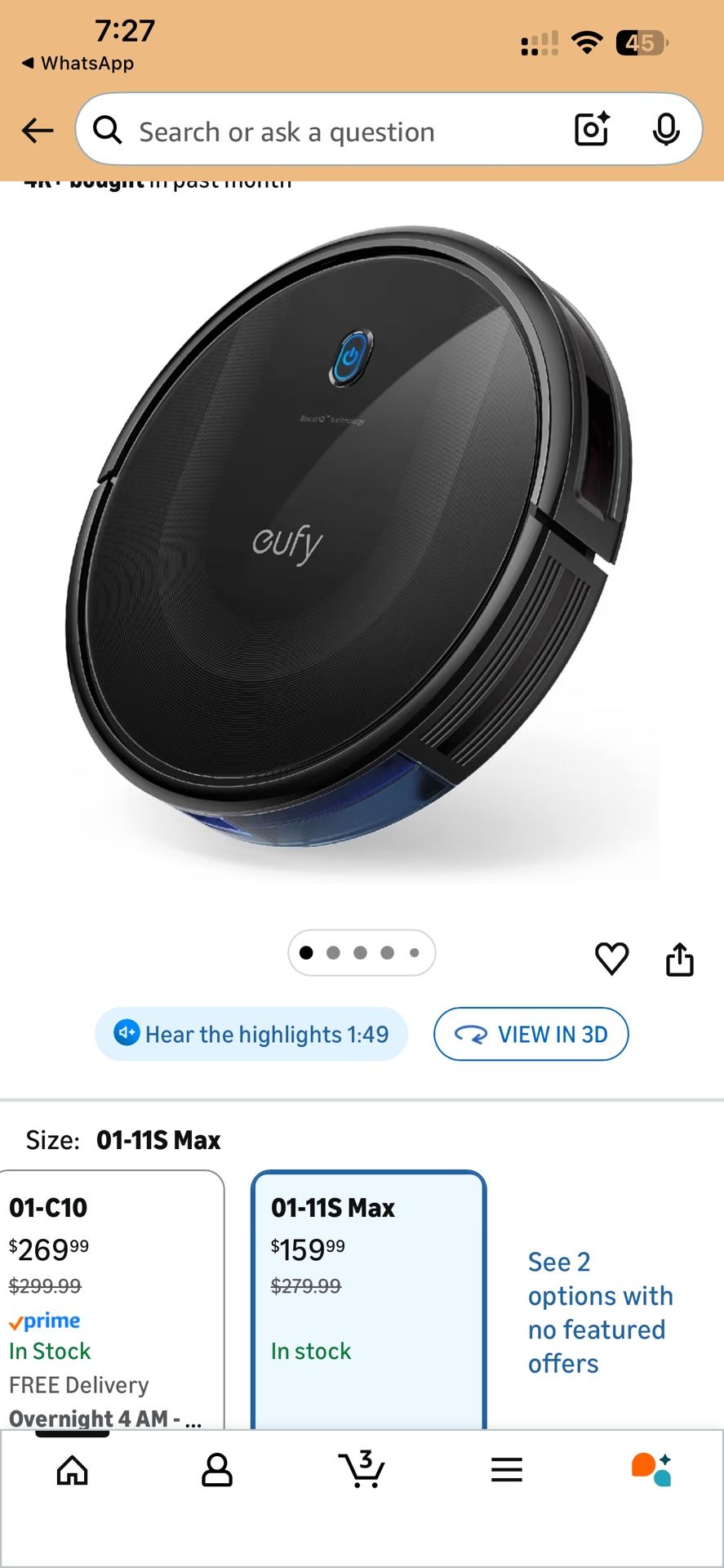Viewport: 724px width, 1568px height.
Task: Select the 01-11S Max size option
Action: (x=369, y=1300)
